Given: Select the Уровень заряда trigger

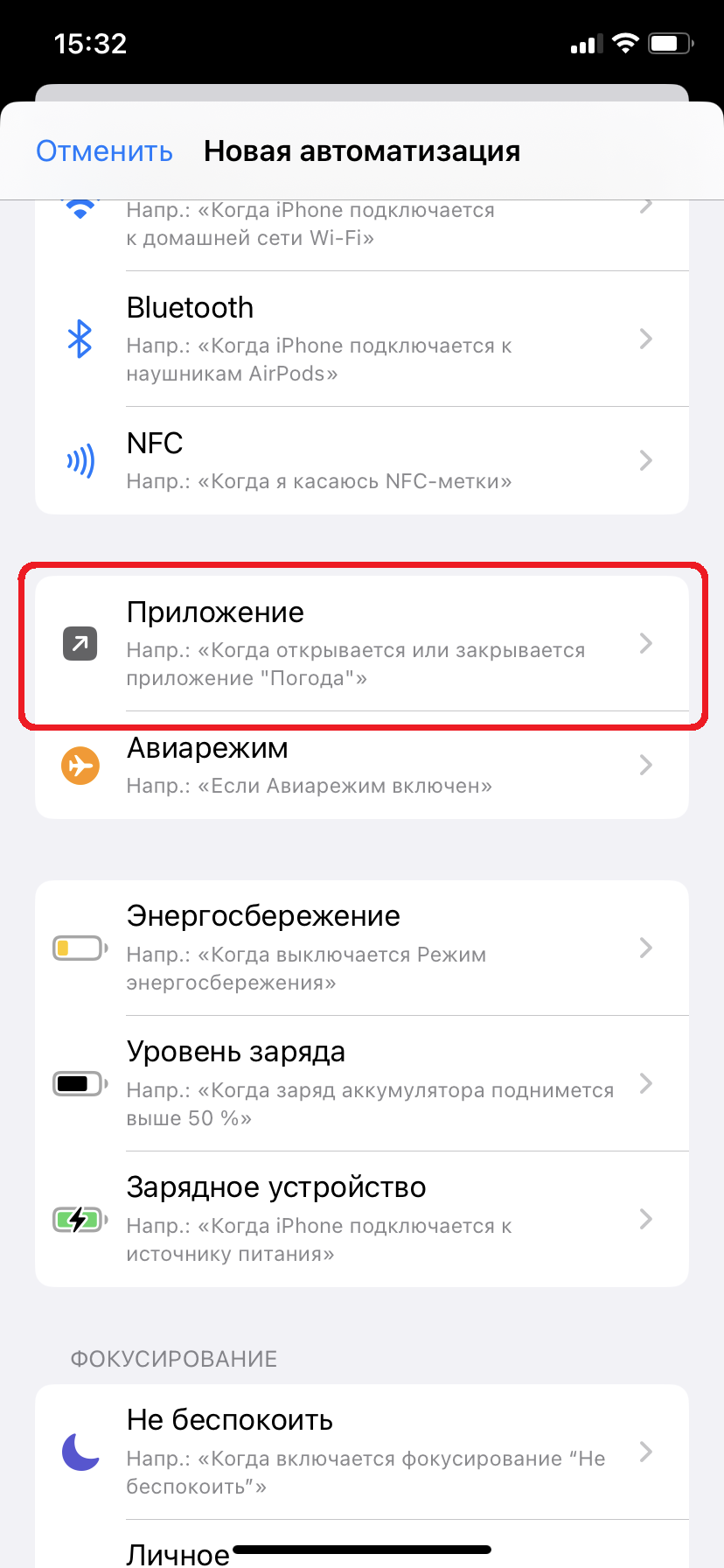Looking at the screenshot, I should [x=362, y=1083].
